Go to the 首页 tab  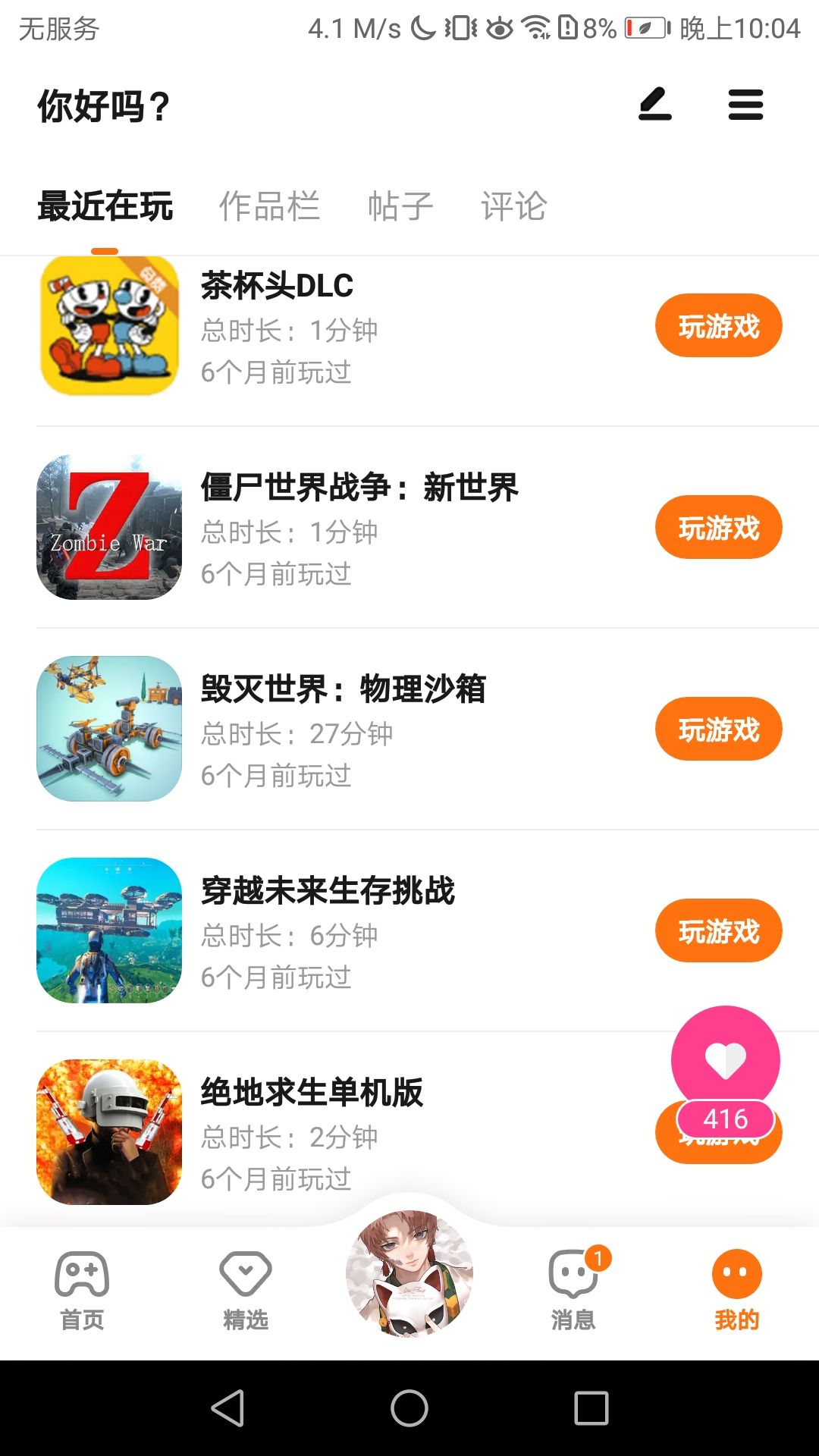tap(82, 1291)
